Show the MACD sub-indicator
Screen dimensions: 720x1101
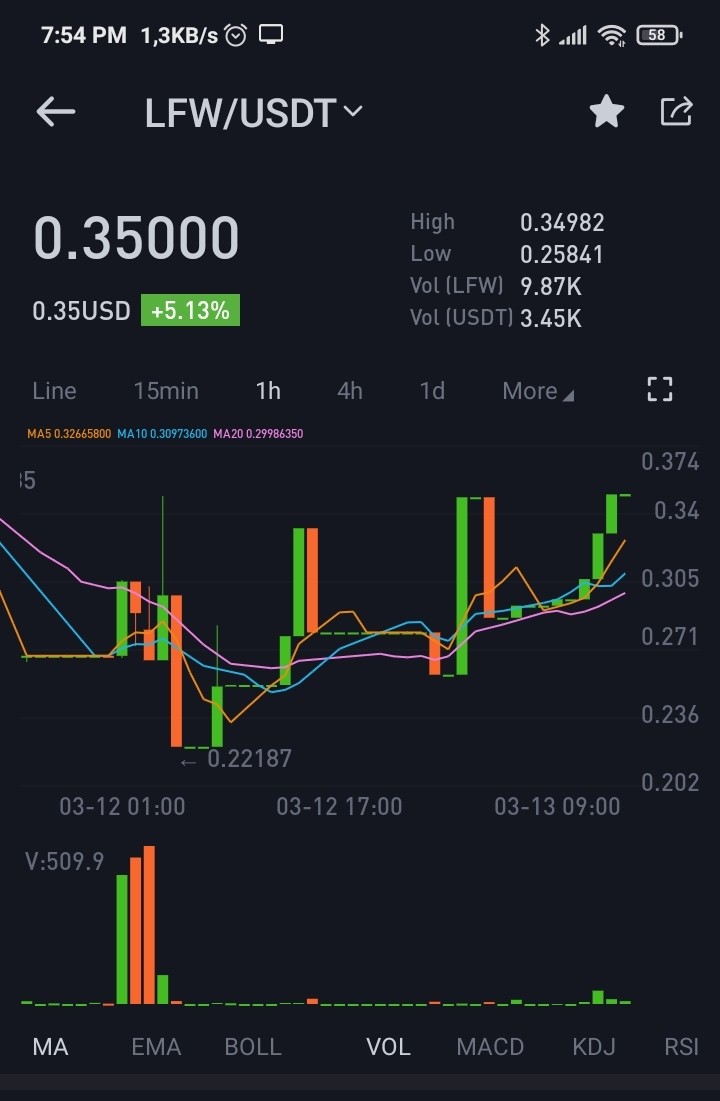[x=490, y=1047]
